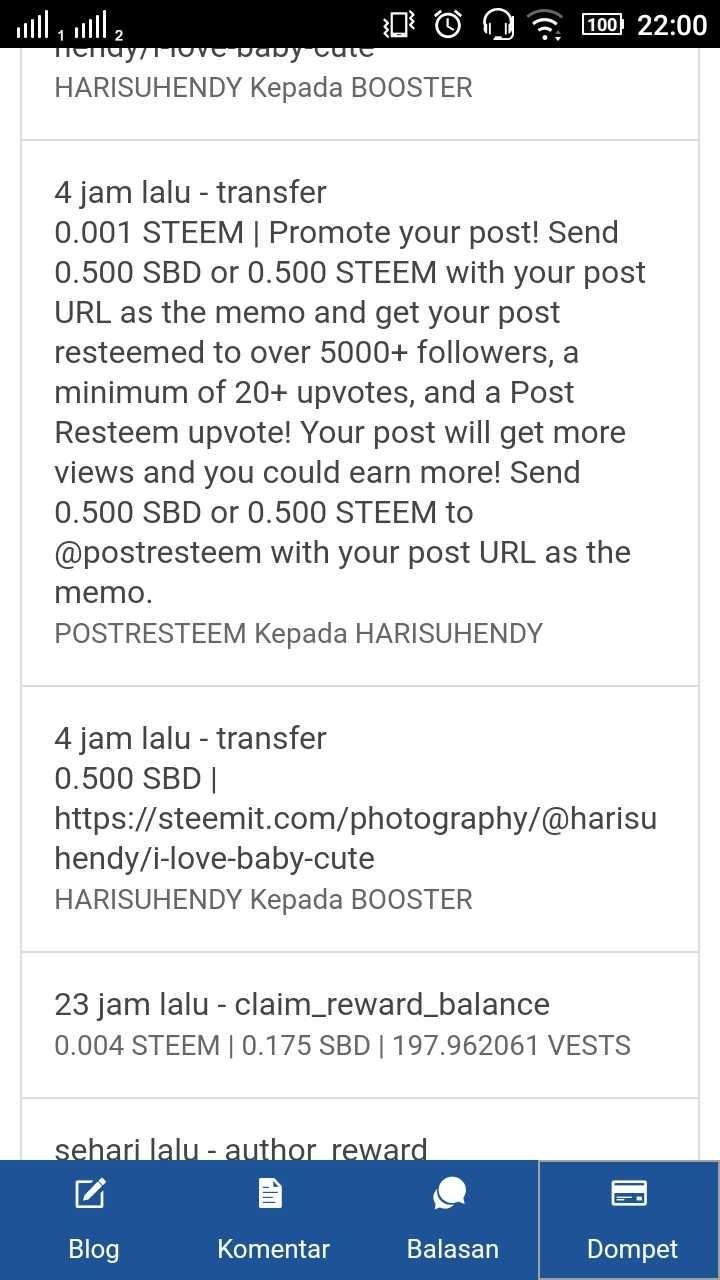Go to the Balasan tab

[452, 1220]
